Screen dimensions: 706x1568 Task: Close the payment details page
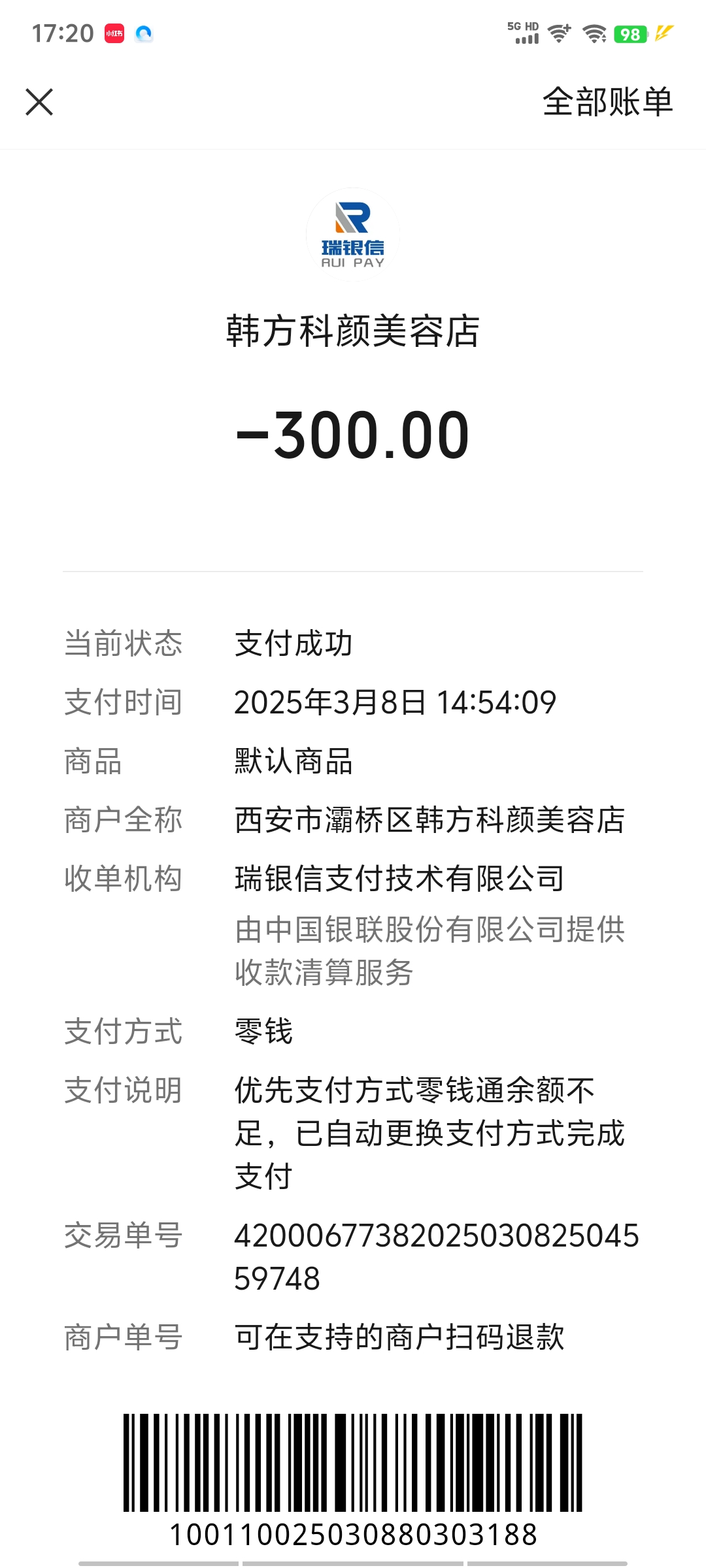39,103
